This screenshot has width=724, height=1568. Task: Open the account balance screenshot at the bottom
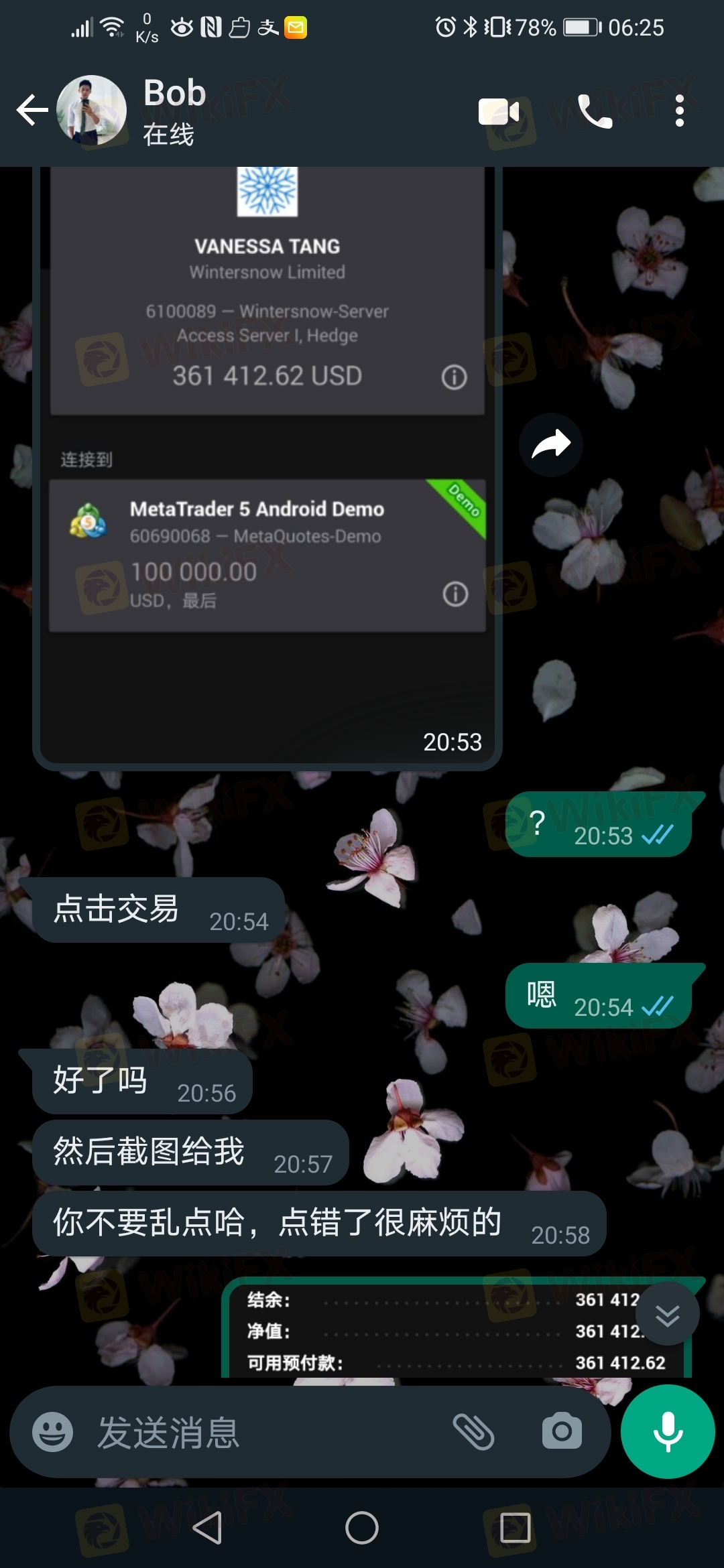click(456, 1330)
